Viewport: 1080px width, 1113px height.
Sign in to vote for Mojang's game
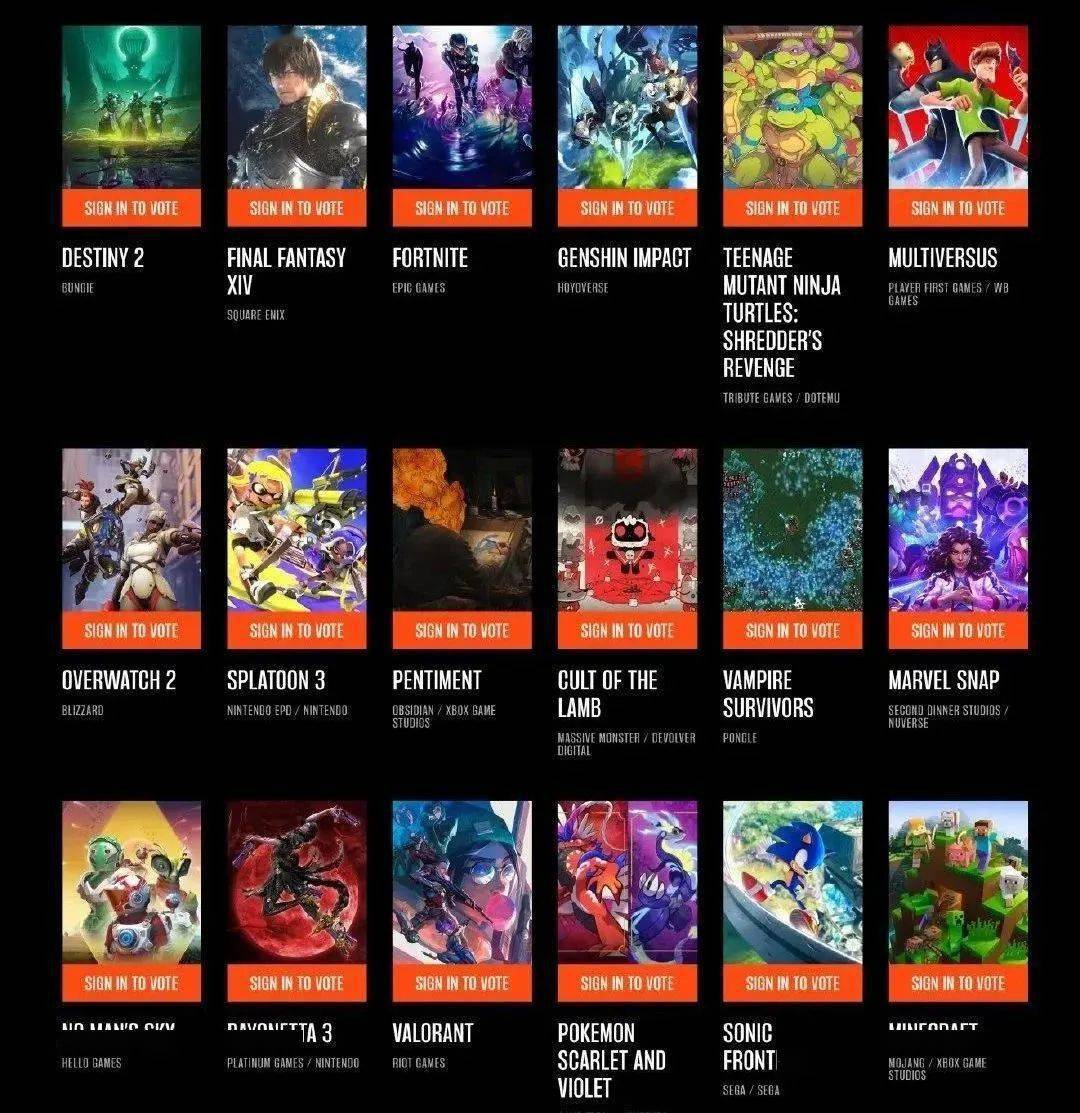coord(958,983)
